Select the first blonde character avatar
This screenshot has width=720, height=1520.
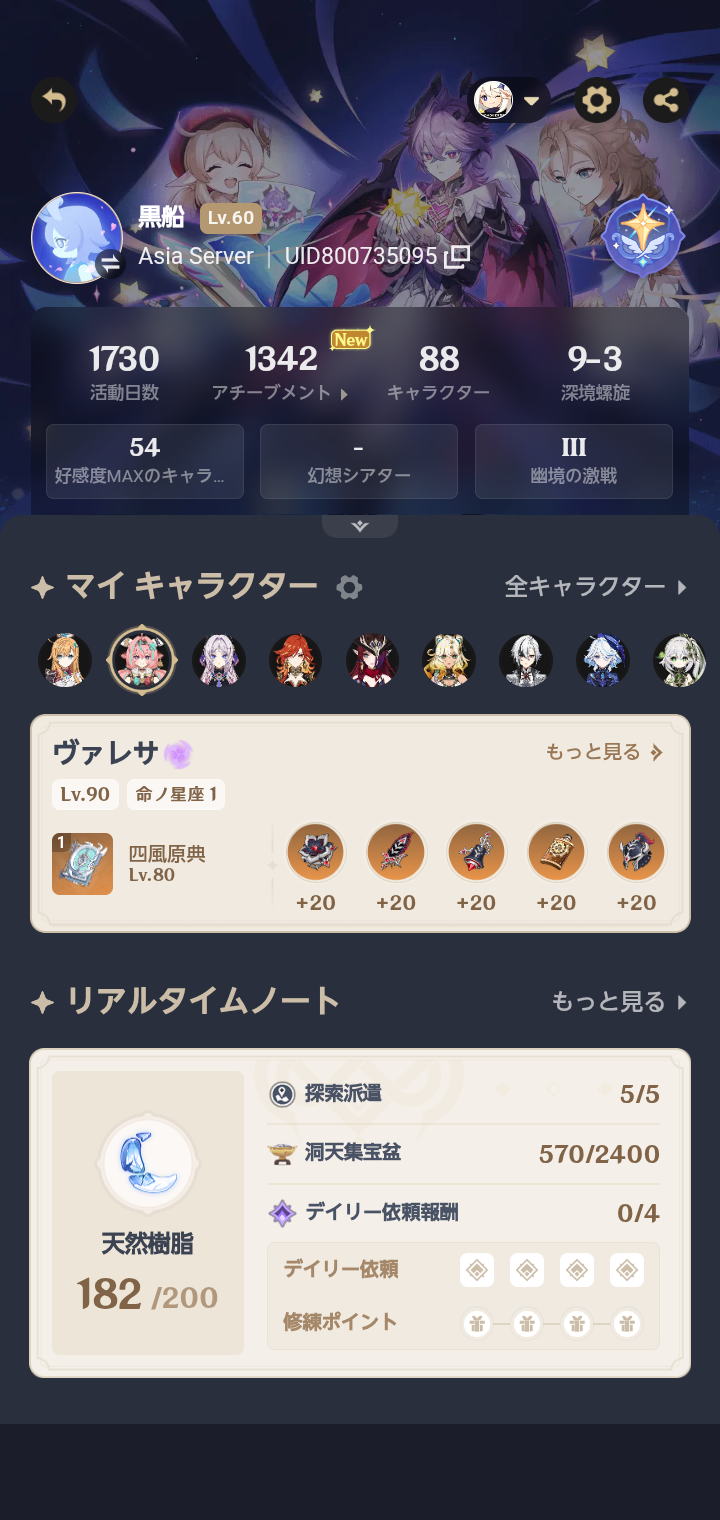tap(65, 660)
